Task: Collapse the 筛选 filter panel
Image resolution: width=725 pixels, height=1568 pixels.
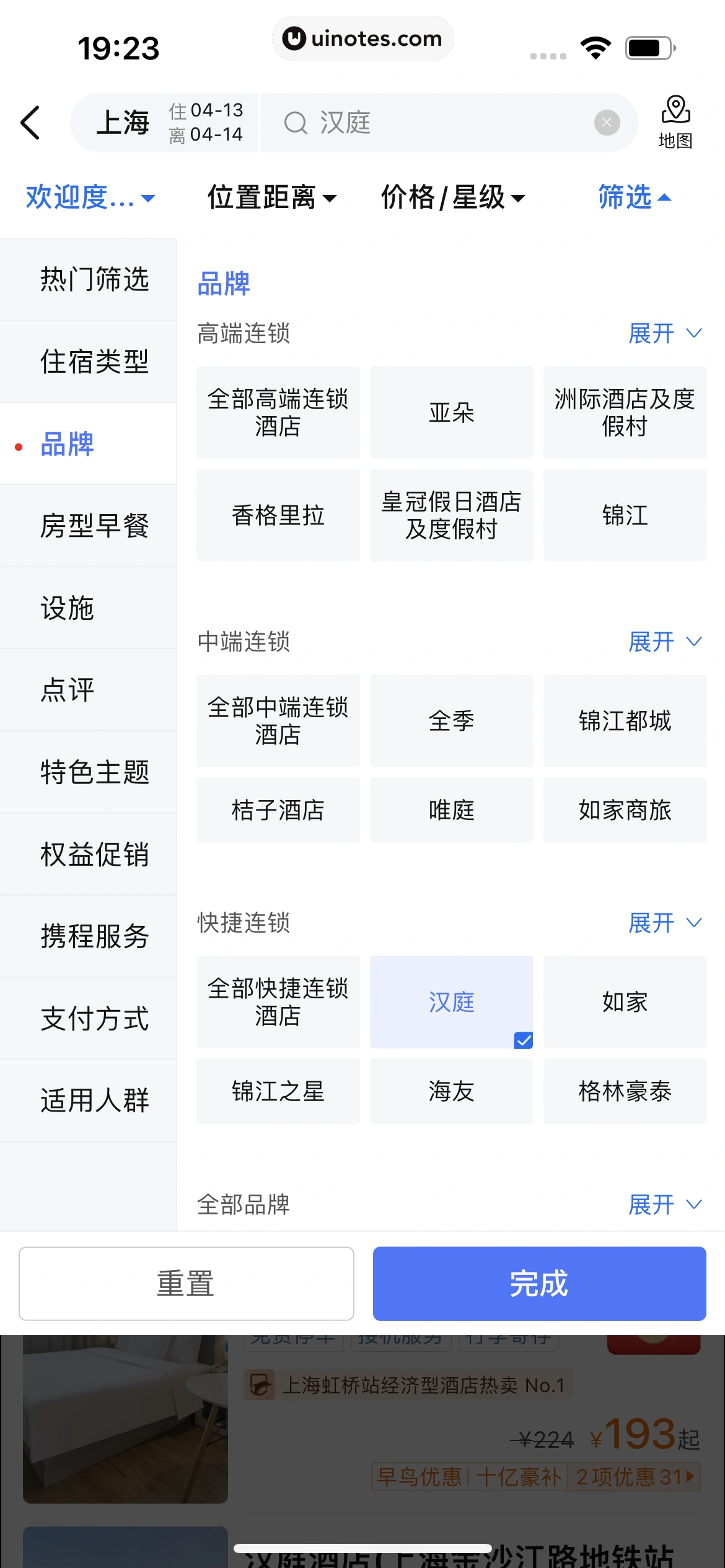Action: [634, 198]
